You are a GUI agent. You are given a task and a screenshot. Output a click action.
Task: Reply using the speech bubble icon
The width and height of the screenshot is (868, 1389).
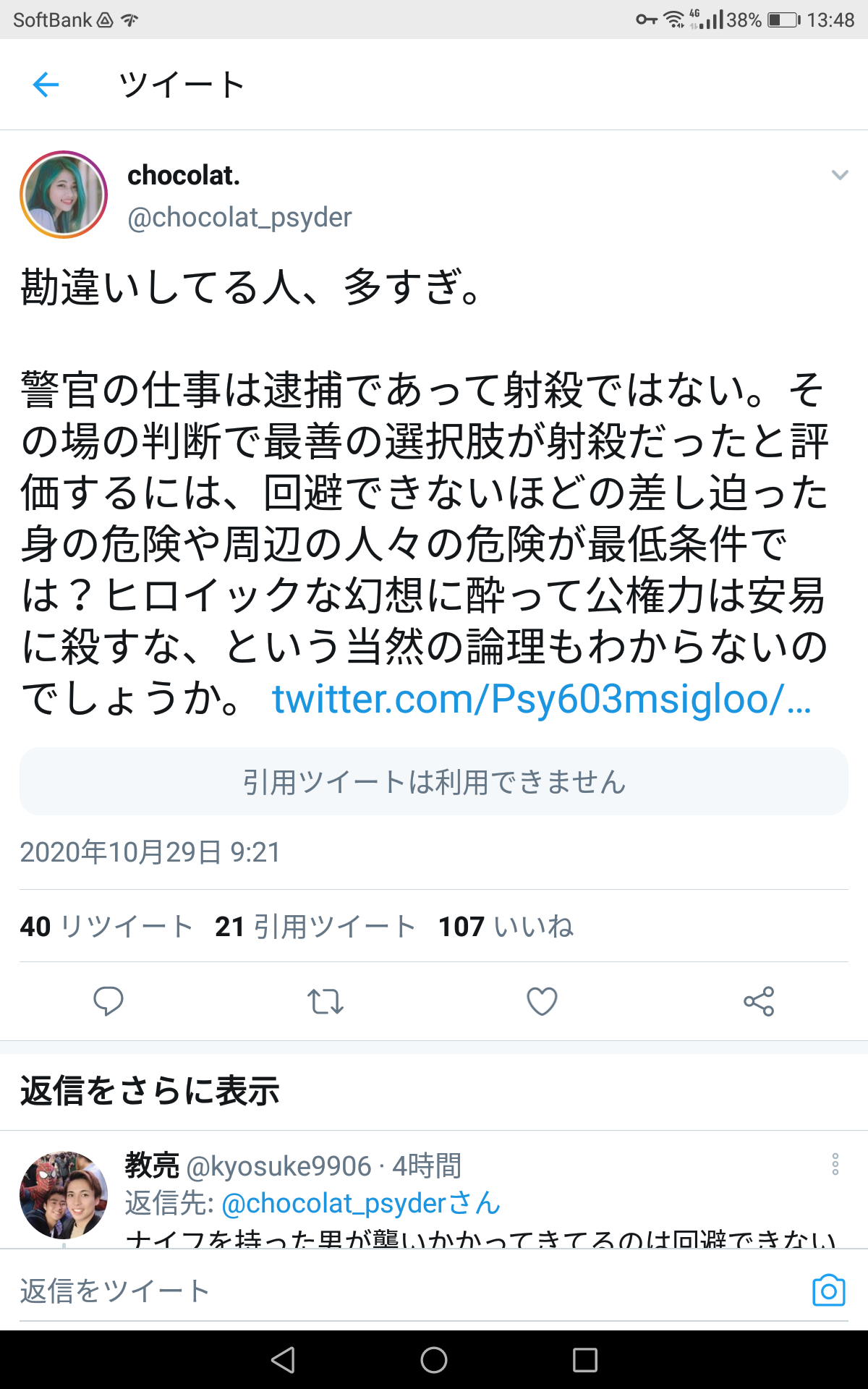(109, 1001)
